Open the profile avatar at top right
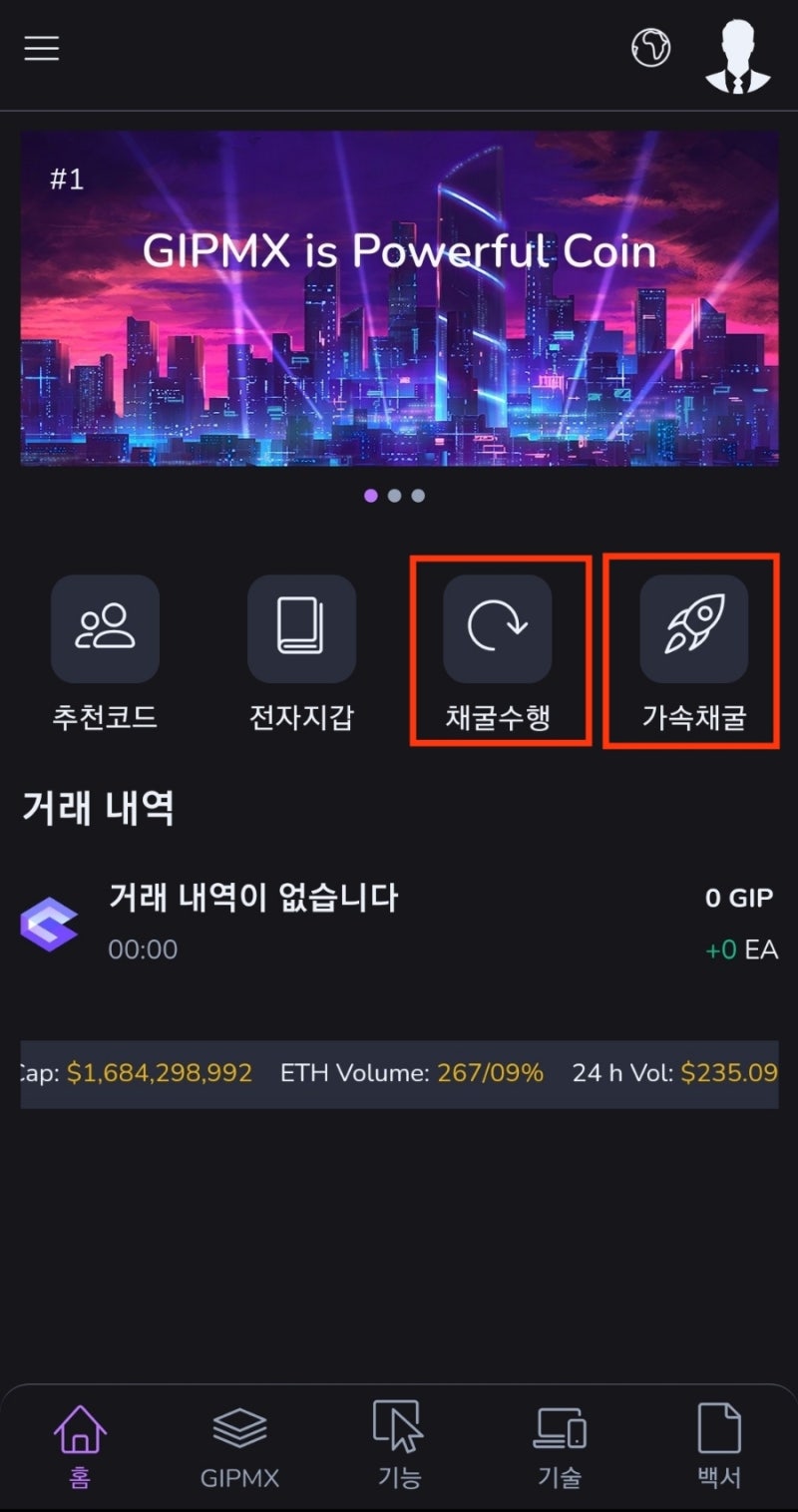Viewport: 798px width, 1512px height. (x=737, y=53)
